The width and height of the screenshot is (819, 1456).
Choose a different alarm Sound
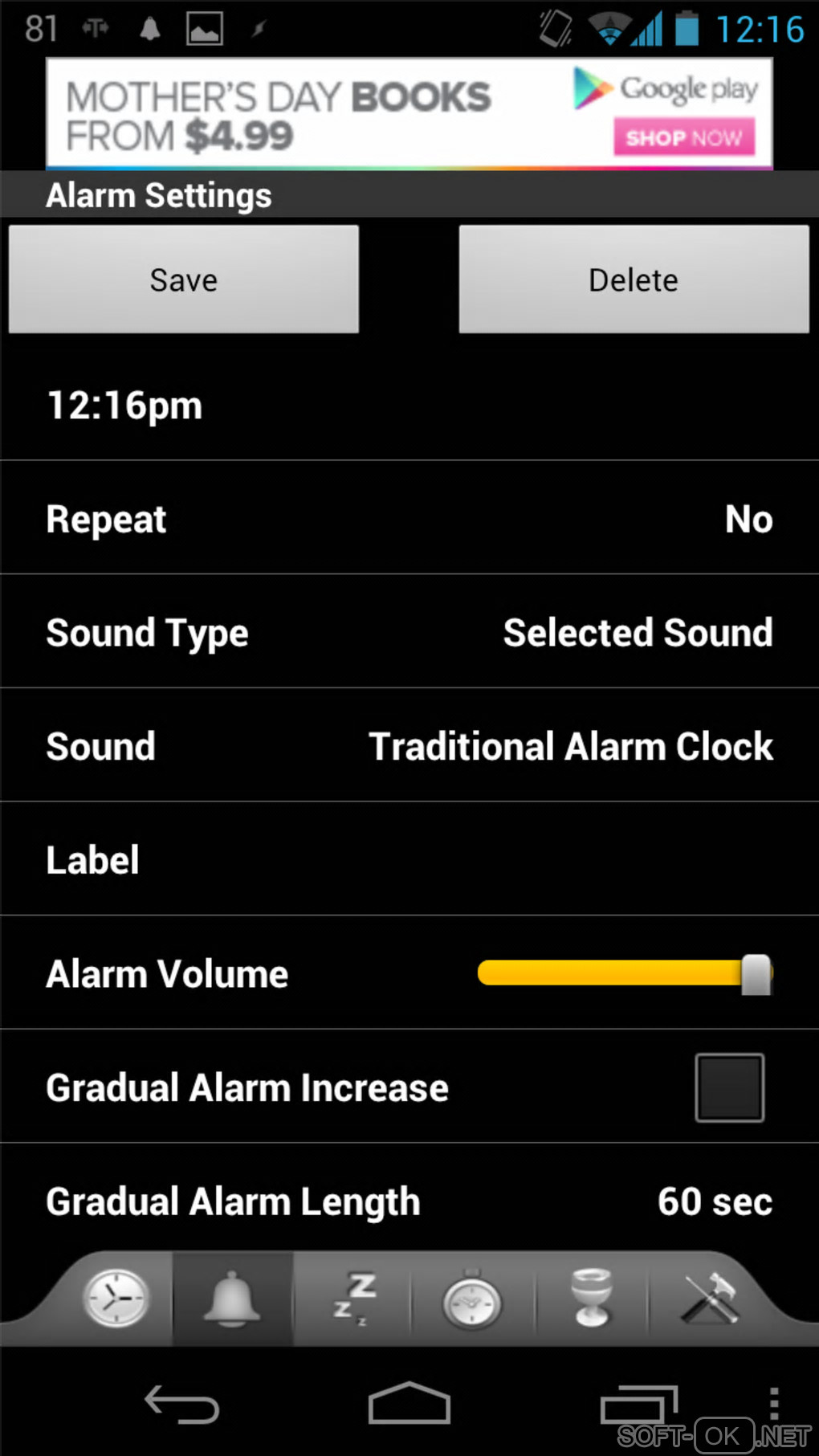pos(409,746)
